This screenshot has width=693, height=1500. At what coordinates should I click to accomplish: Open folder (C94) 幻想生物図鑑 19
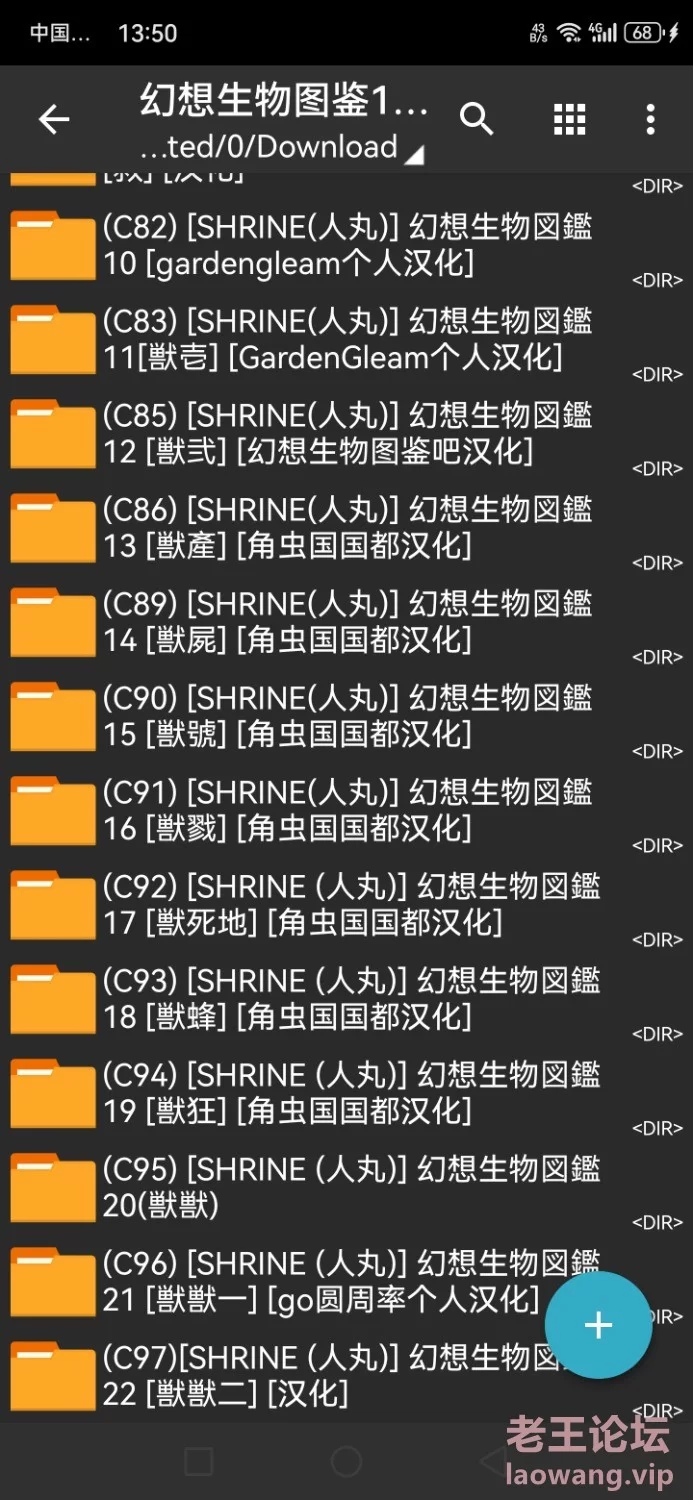point(346,1092)
